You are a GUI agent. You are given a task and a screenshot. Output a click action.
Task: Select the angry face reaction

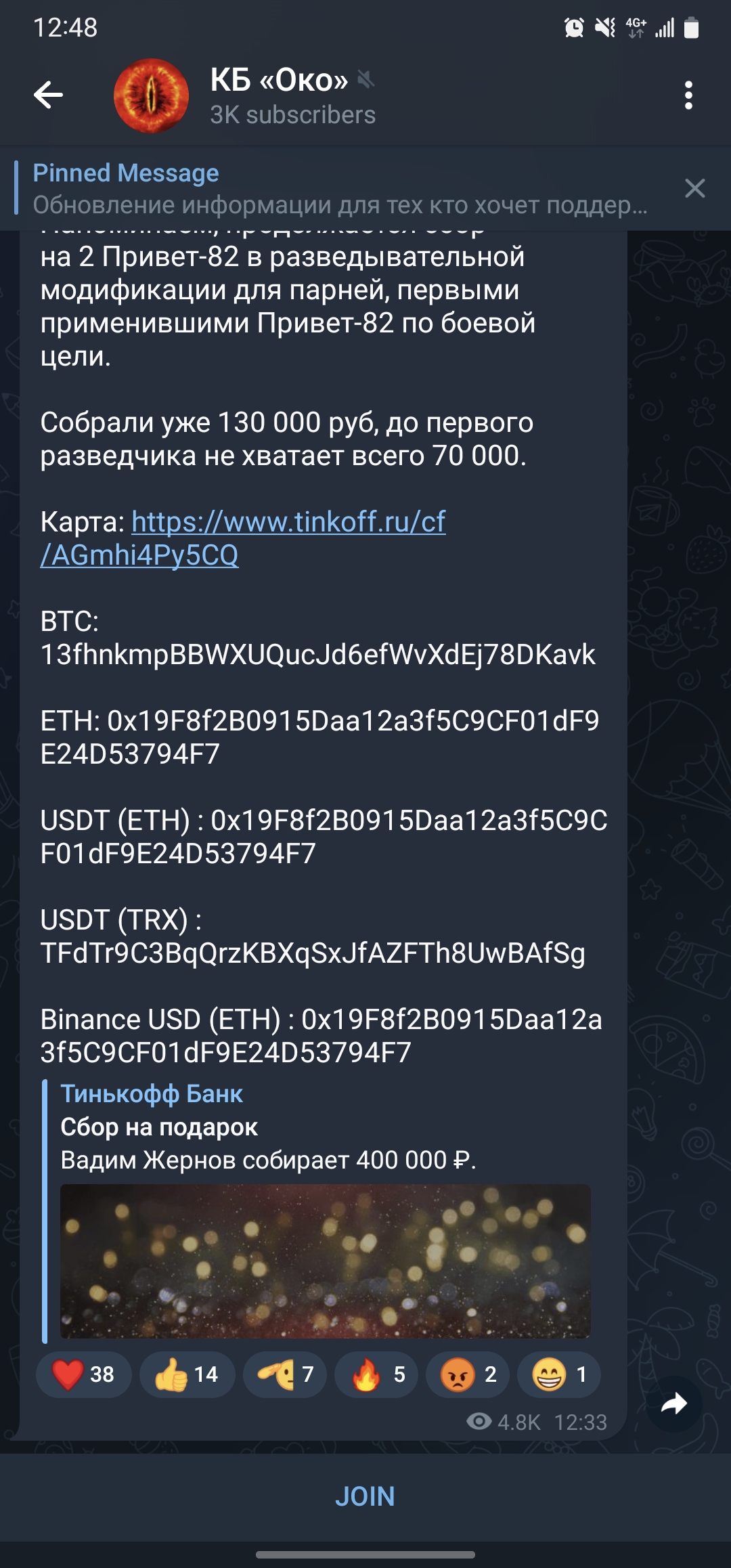point(469,1374)
